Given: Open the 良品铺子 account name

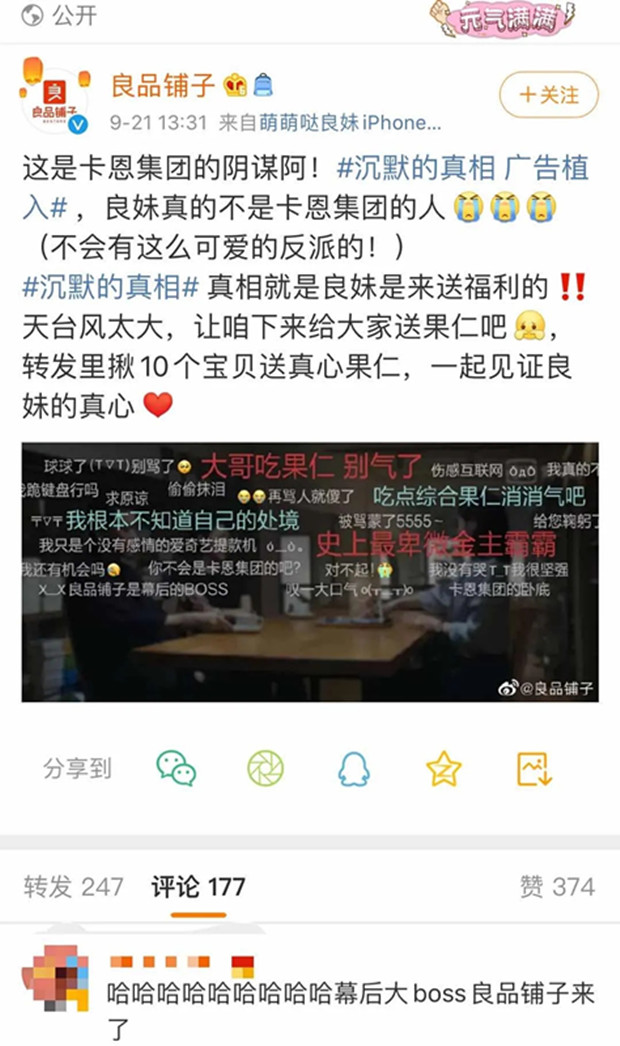Looking at the screenshot, I should coord(161,86).
